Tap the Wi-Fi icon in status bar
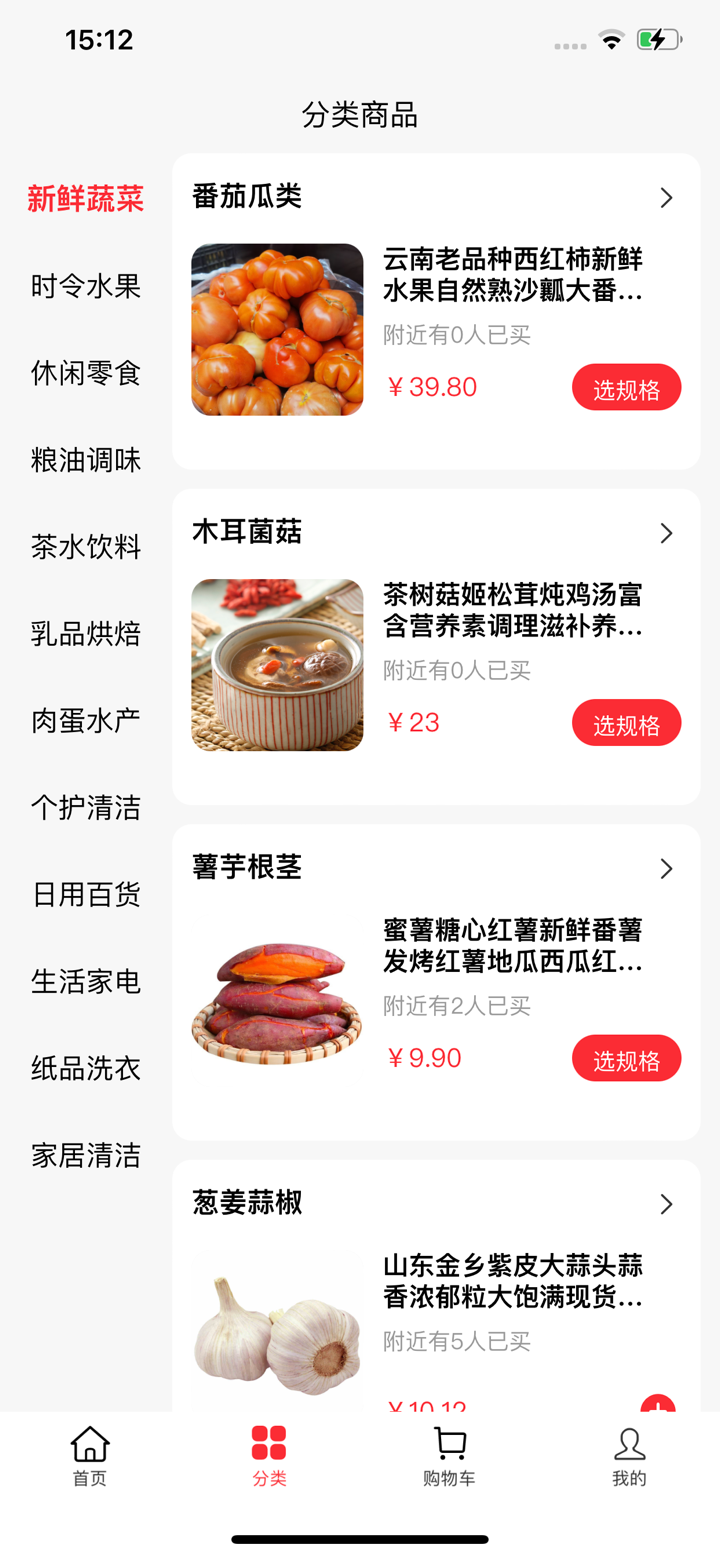The width and height of the screenshot is (720, 1558). [611, 38]
